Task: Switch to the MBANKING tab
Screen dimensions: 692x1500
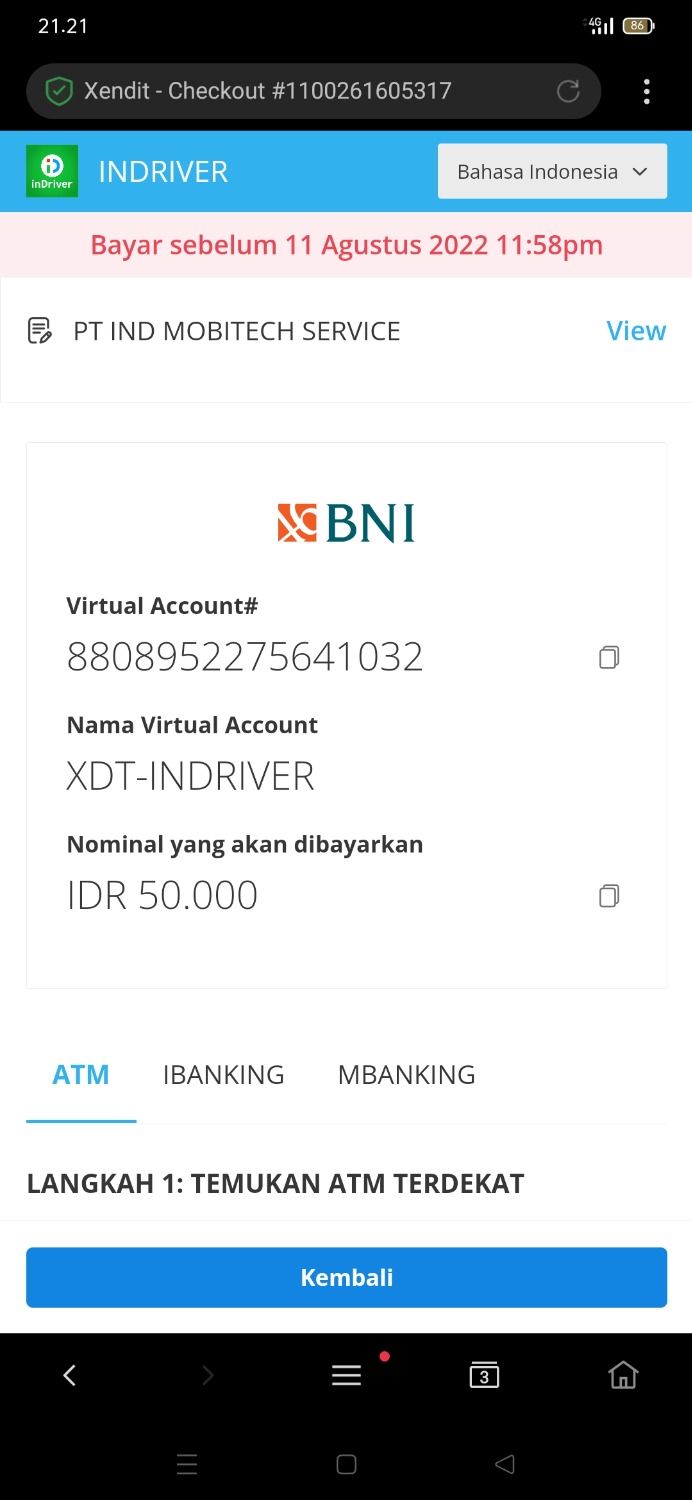Action: coord(407,1075)
